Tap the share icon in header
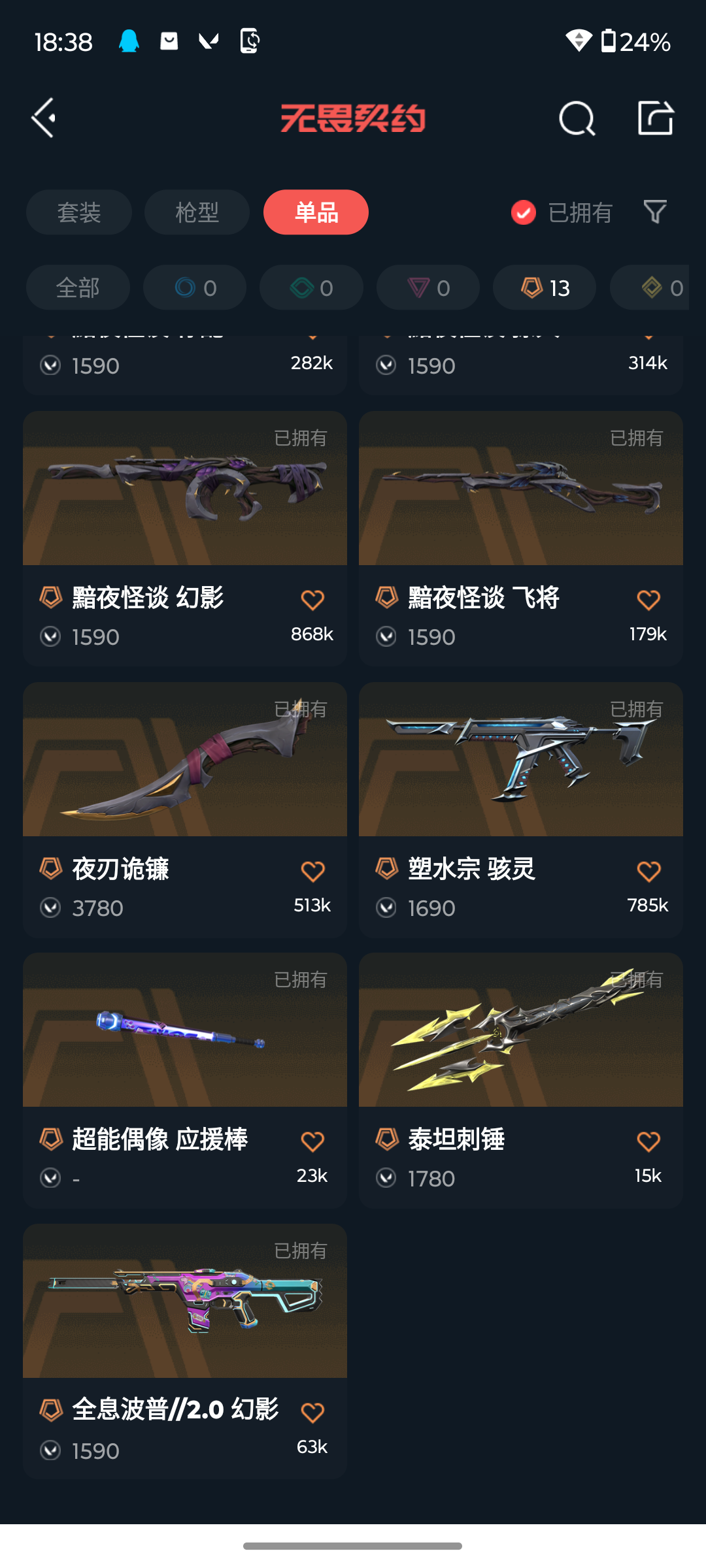 coord(655,118)
